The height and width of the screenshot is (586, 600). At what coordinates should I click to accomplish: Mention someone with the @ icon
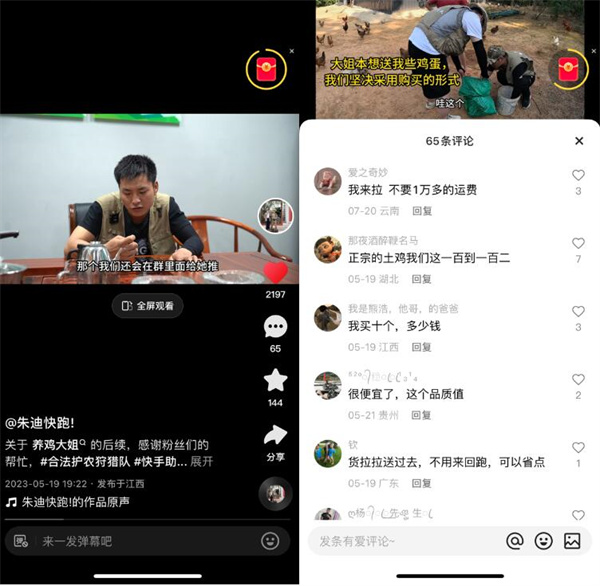(x=515, y=541)
